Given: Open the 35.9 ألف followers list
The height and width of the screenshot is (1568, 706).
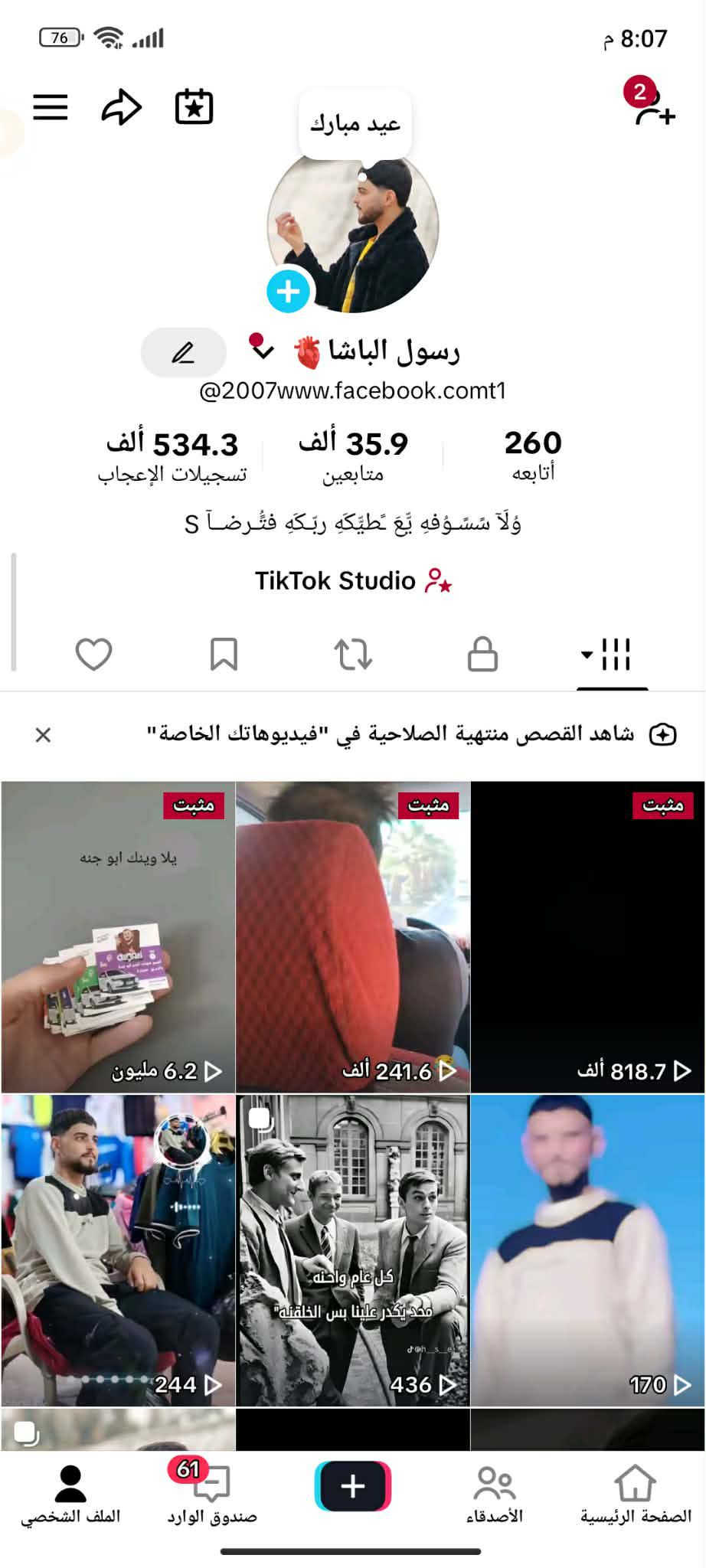Looking at the screenshot, I should (x=353, y=456).
